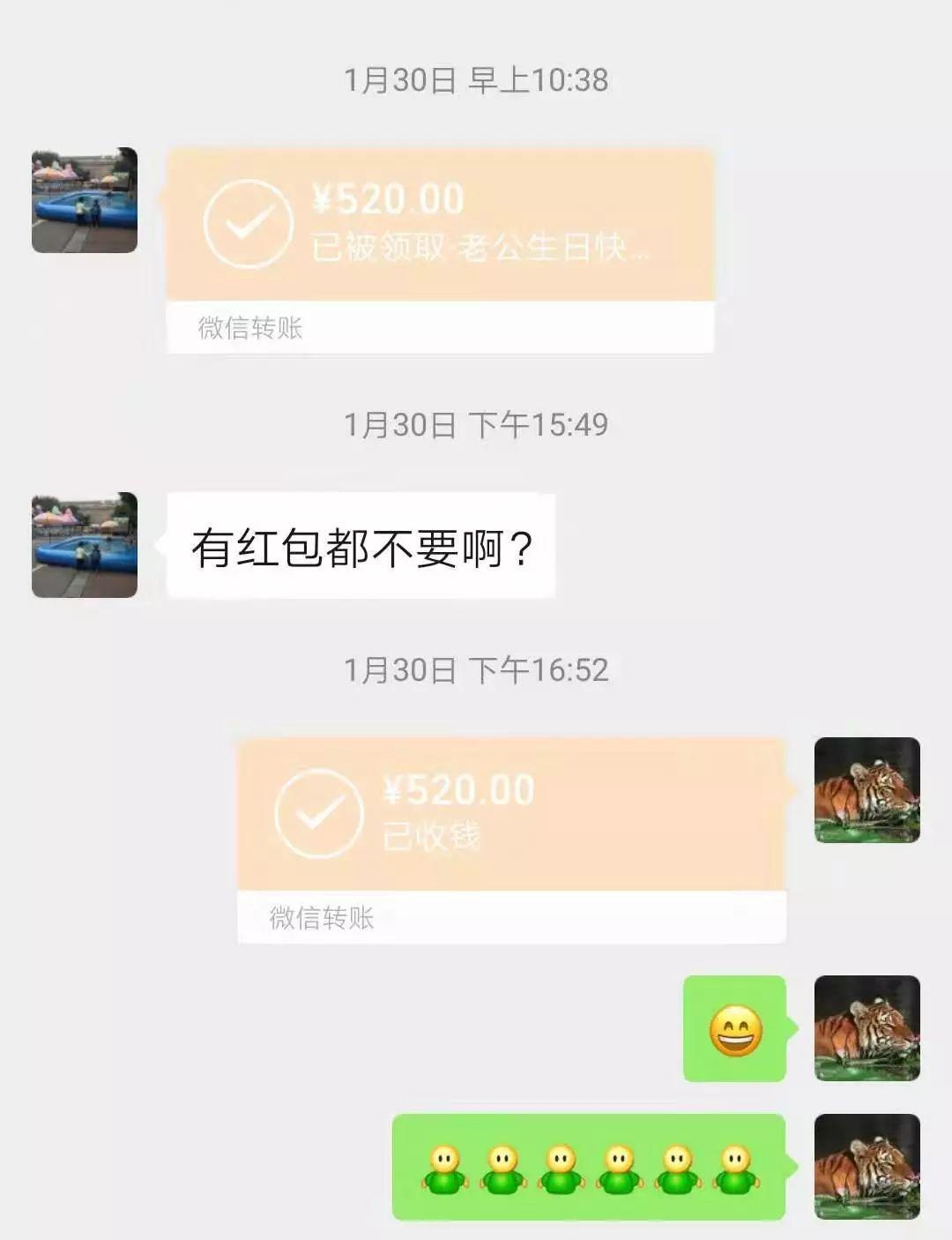Tap the tiger avatar beside the single smiley message
952x1240 pixels.
tap(866, 1028)
